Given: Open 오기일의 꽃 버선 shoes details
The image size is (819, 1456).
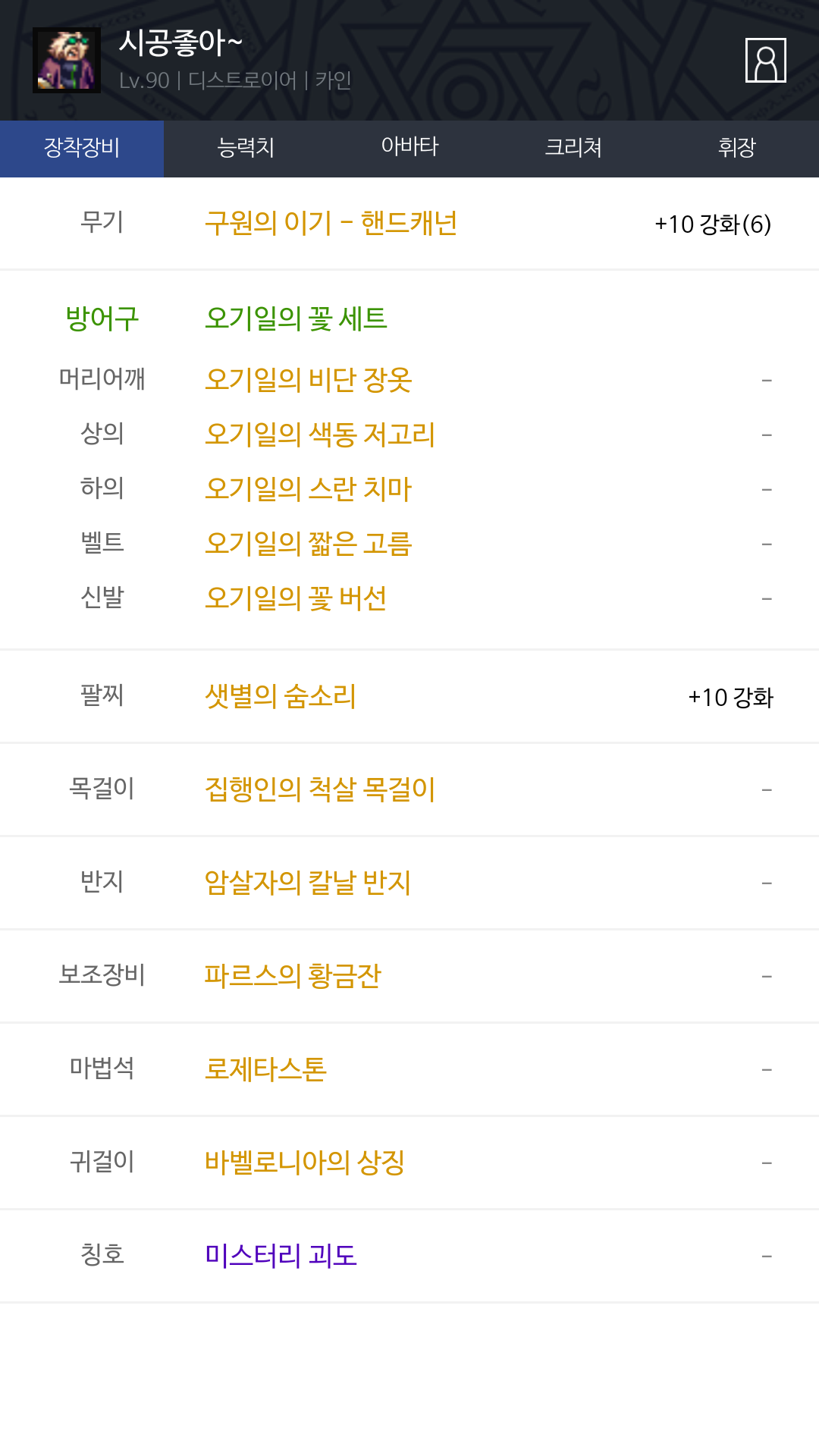Looking at the screenshot, I should pyautogui.click(x=296, y=598).
